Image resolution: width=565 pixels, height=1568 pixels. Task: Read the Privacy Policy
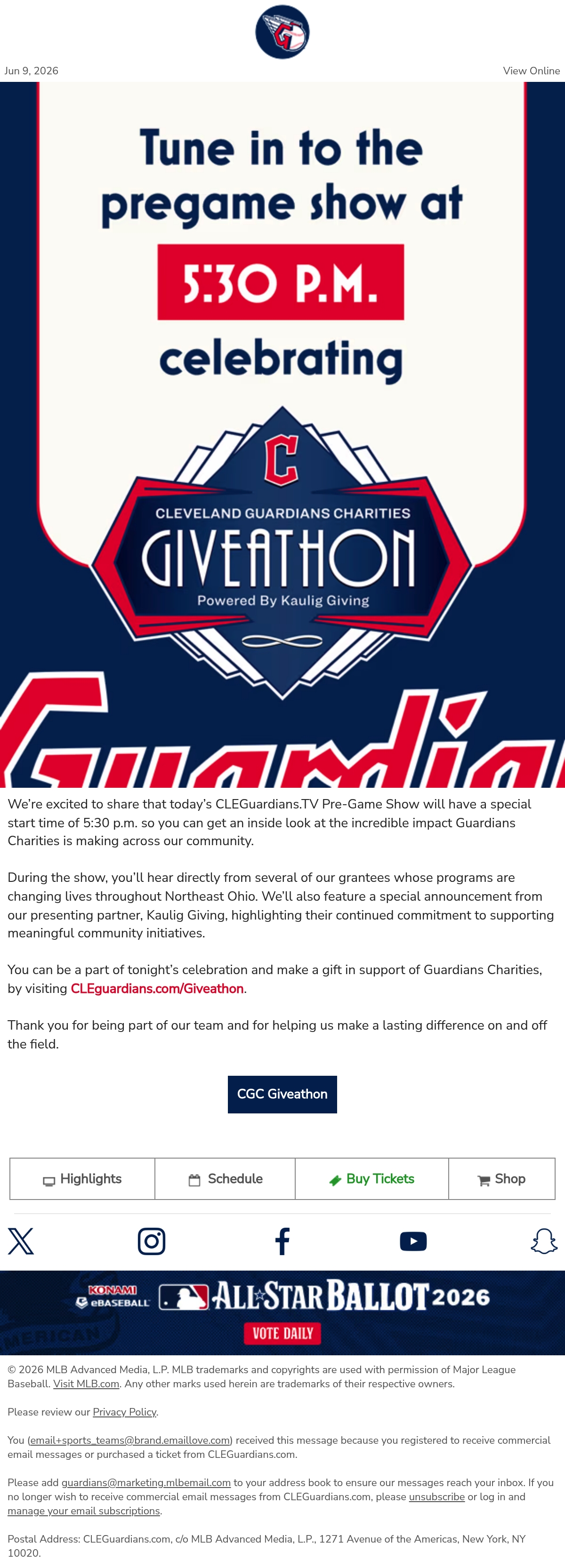click(124, 1412)
